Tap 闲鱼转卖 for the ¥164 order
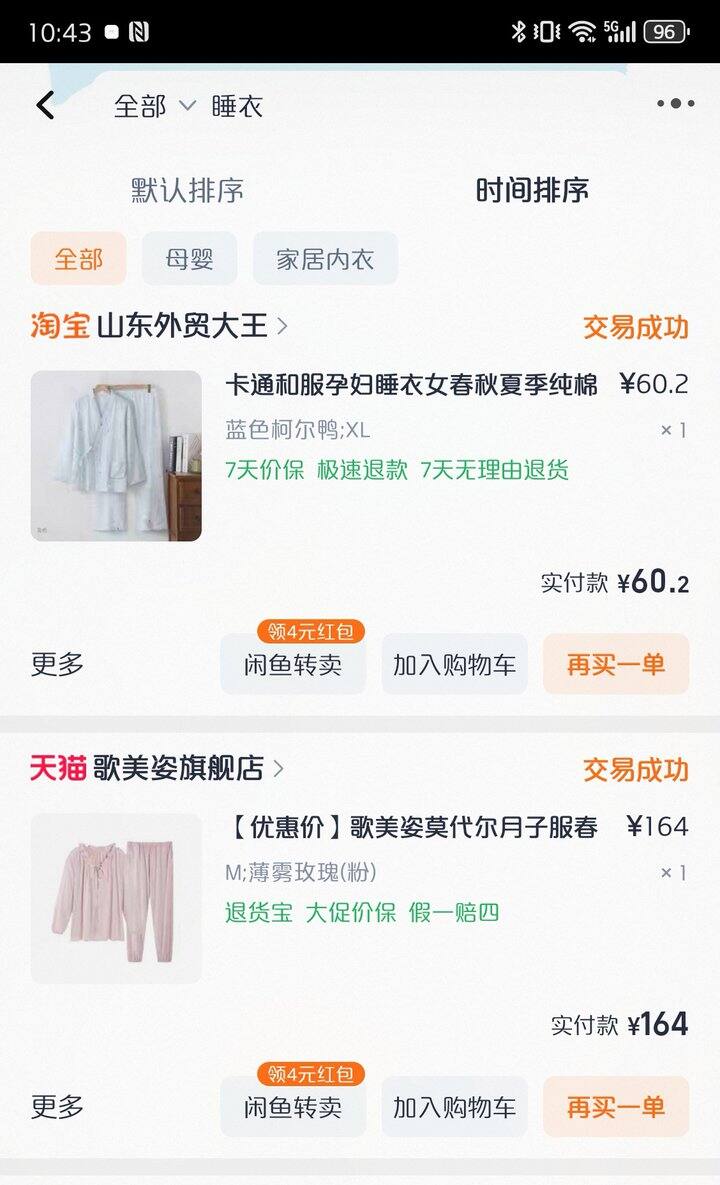 (293, 1107)
